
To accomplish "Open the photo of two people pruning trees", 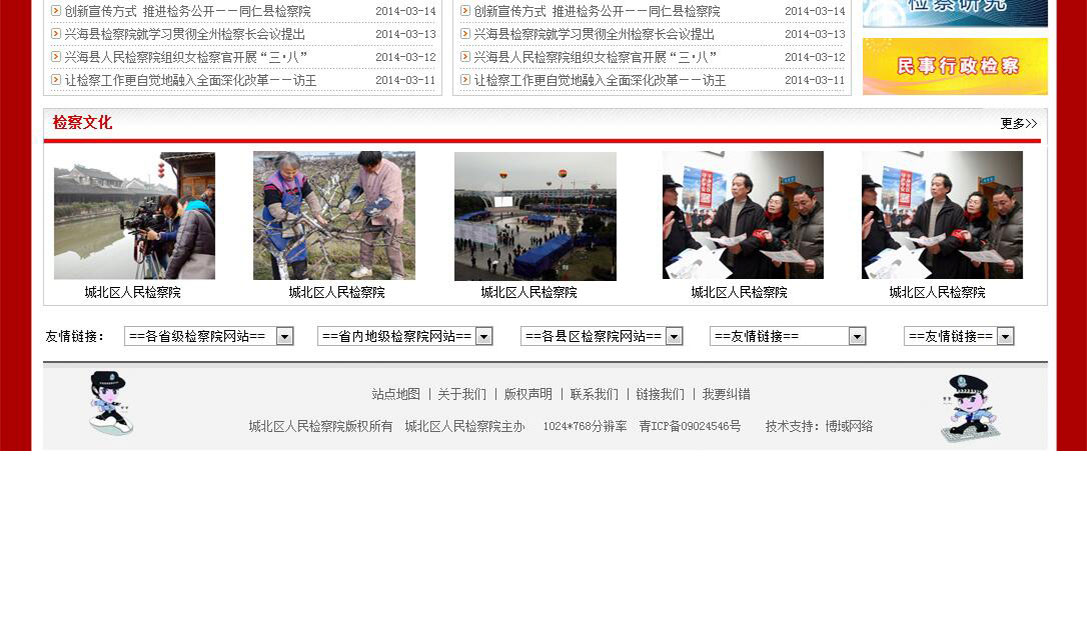I will [334, 215].
